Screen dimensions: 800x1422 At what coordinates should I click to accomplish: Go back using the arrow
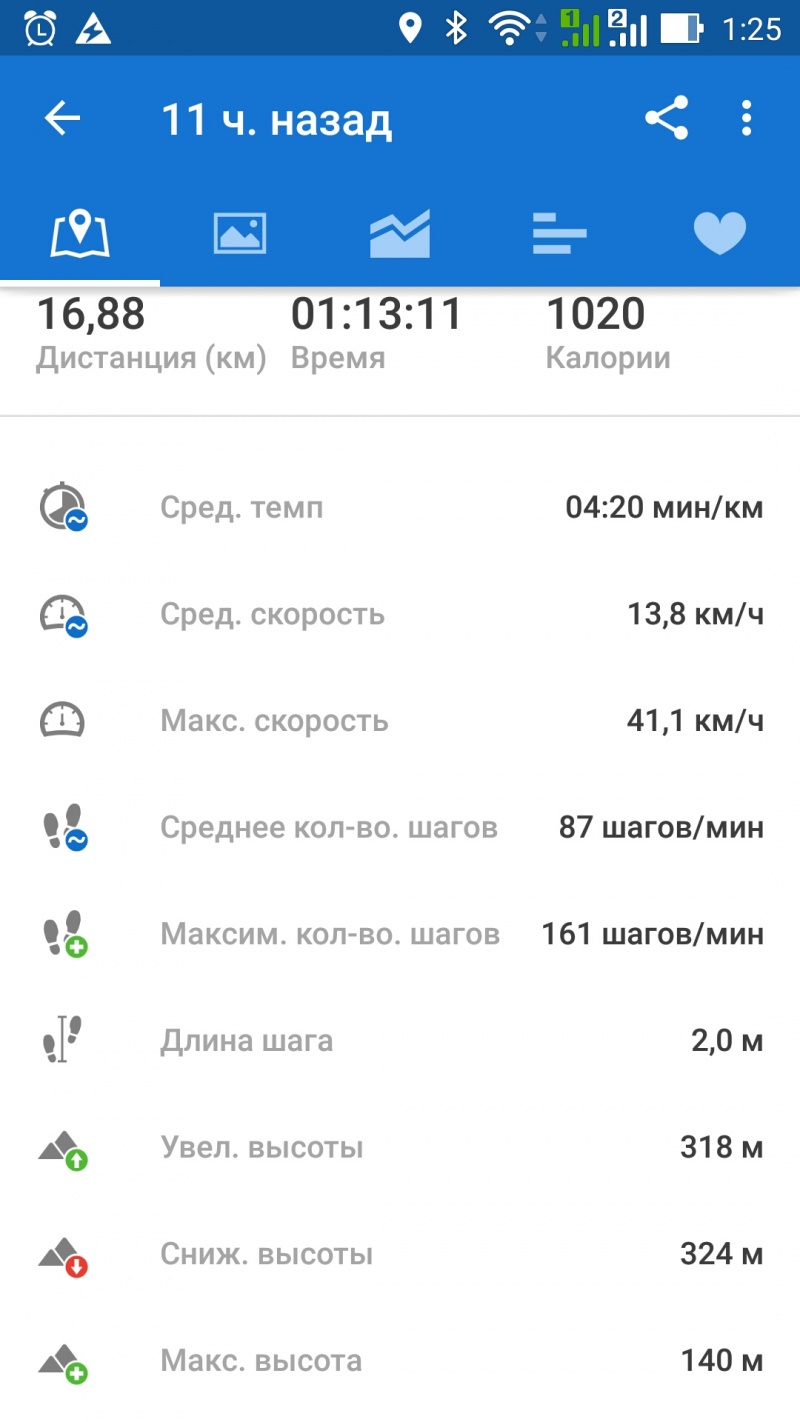pyautogui.click(x=62, y=119)
